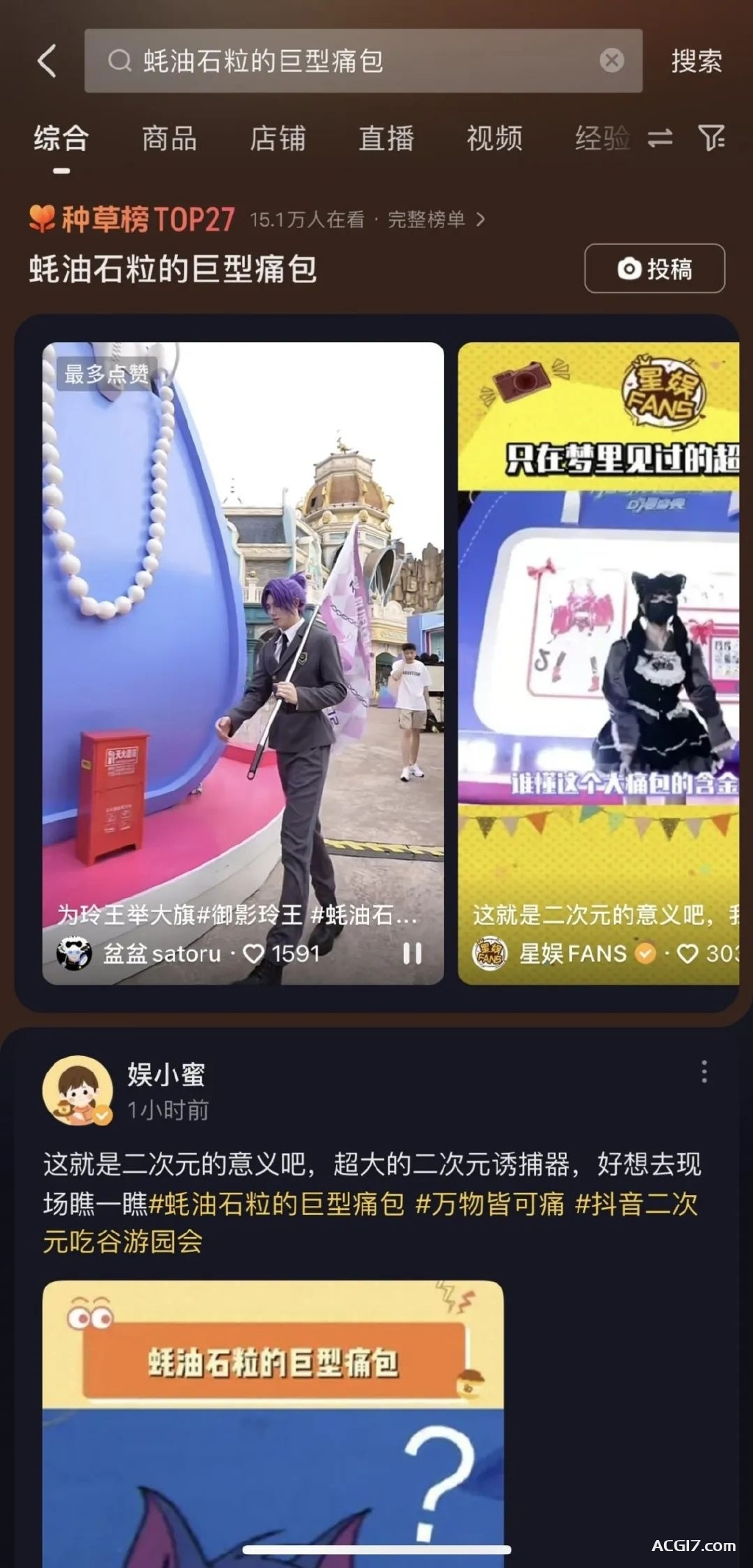Open the filter funnel icon

pos(711,138)
